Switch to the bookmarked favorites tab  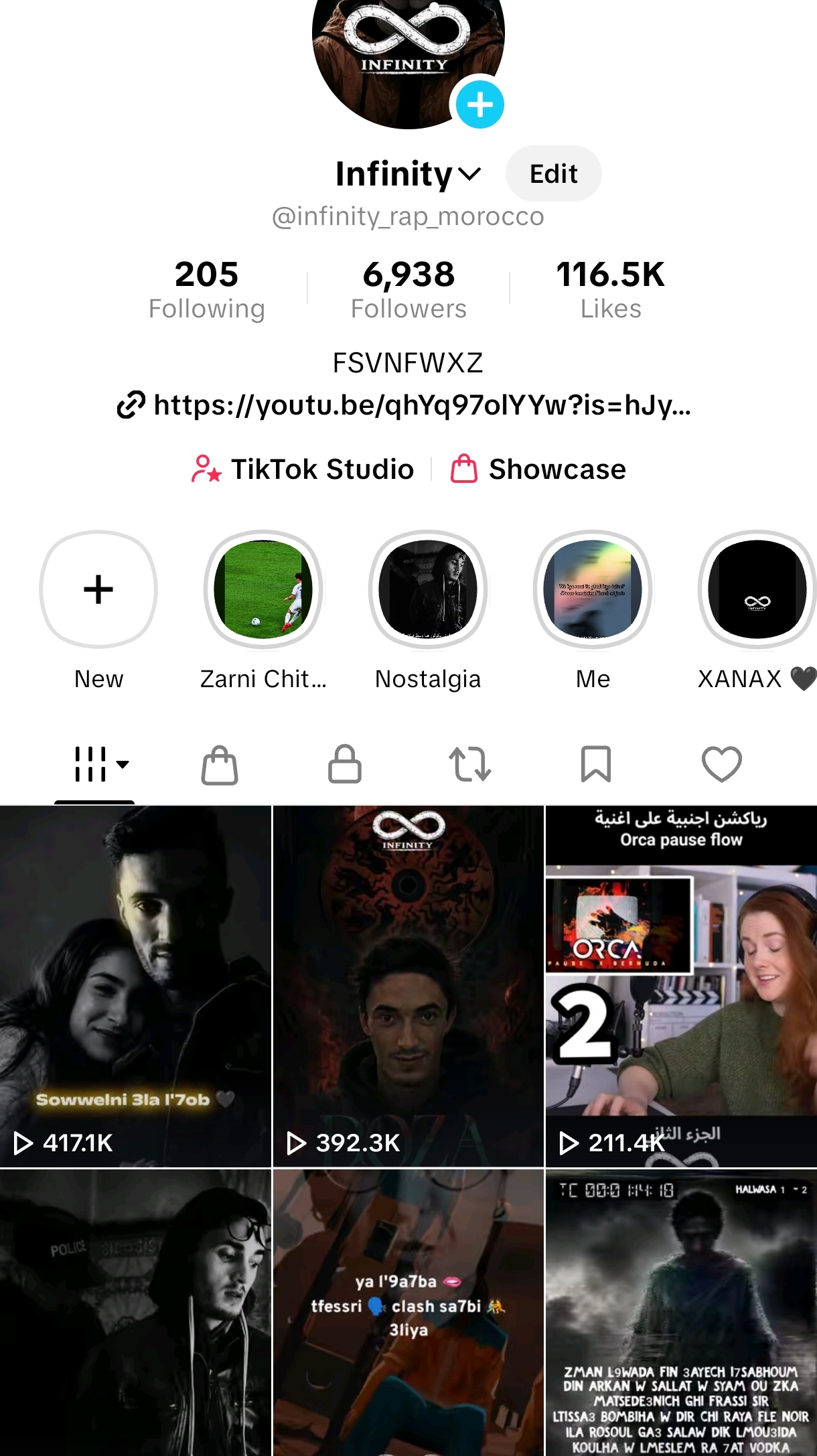(x=596, y=764)
